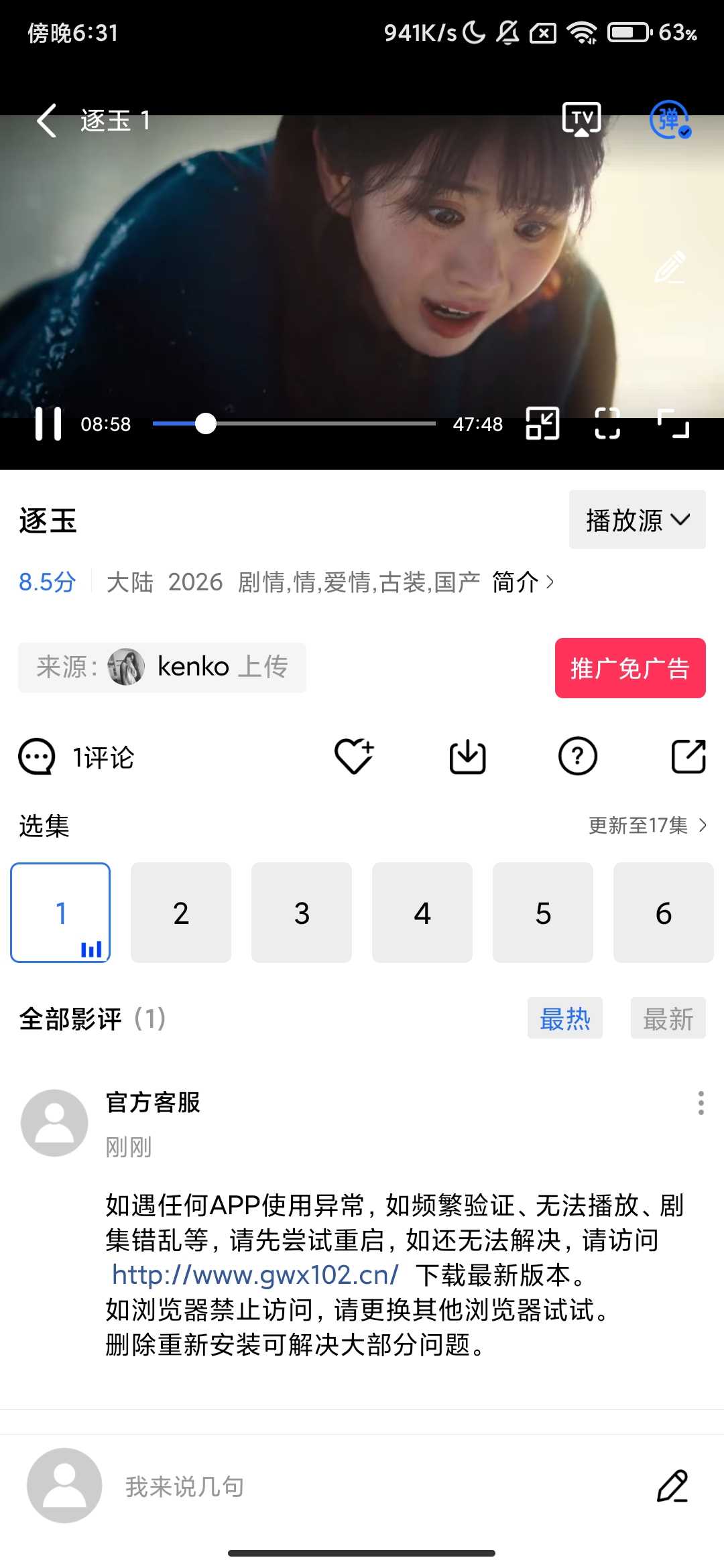Image resolution: width=724 pixels, height=1568 pixels.
Task: Expand the 简介 synopsis
Action: (x=523, y=582)
